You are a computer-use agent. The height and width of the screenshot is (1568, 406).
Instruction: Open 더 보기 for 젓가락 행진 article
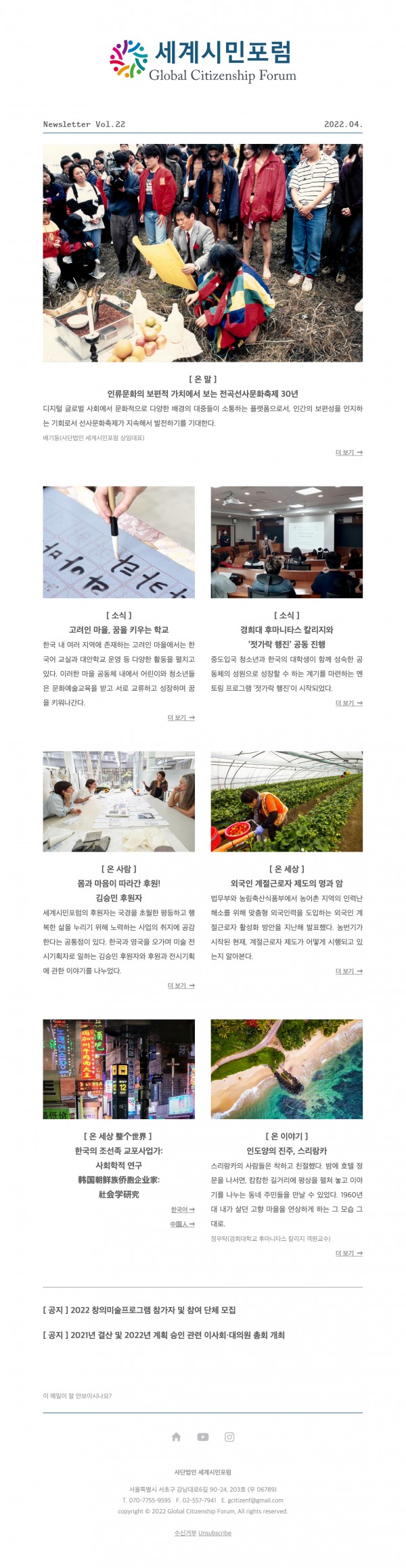(x=348, y=703)
